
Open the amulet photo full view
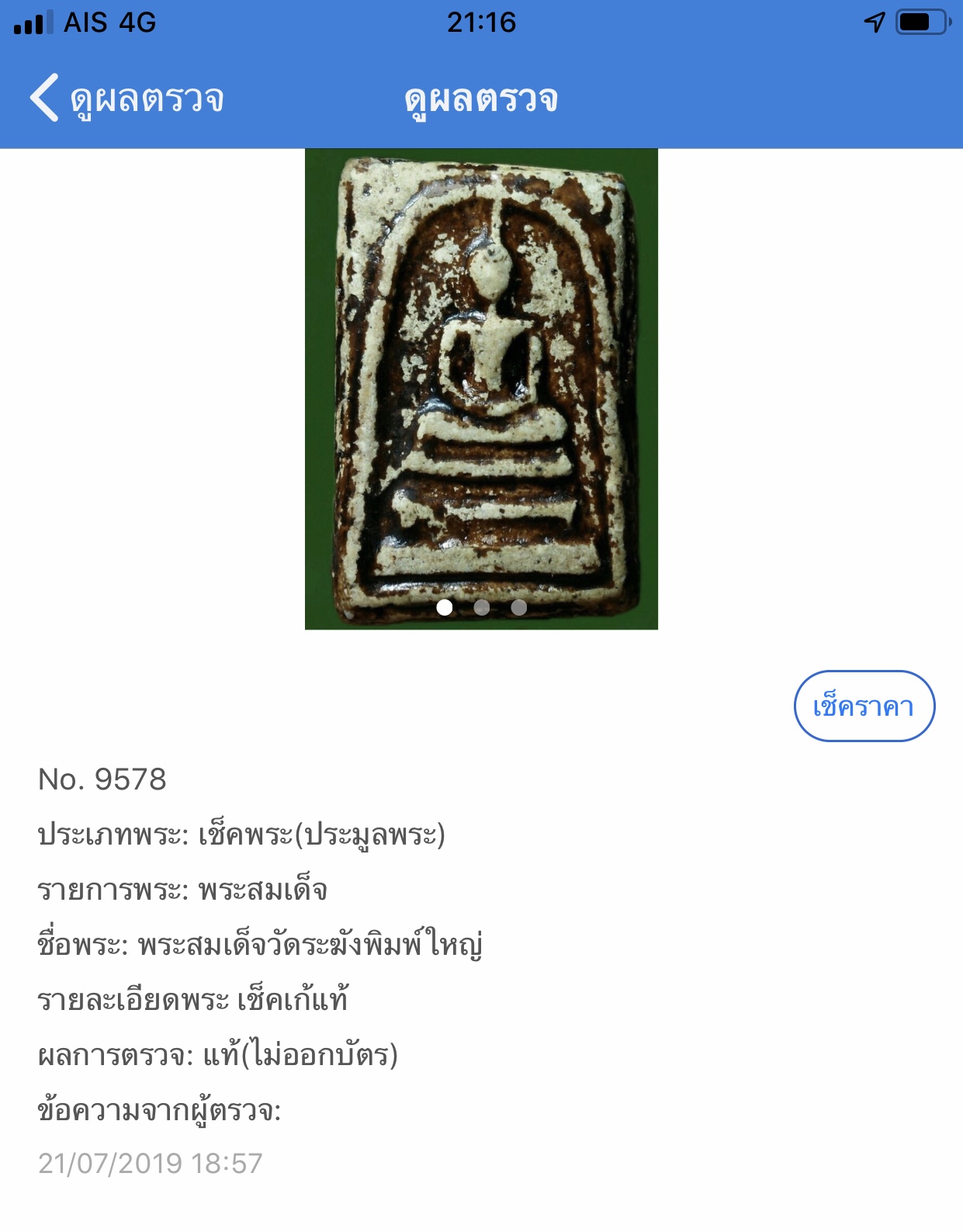pyautogui.click(x=481, y=373)
